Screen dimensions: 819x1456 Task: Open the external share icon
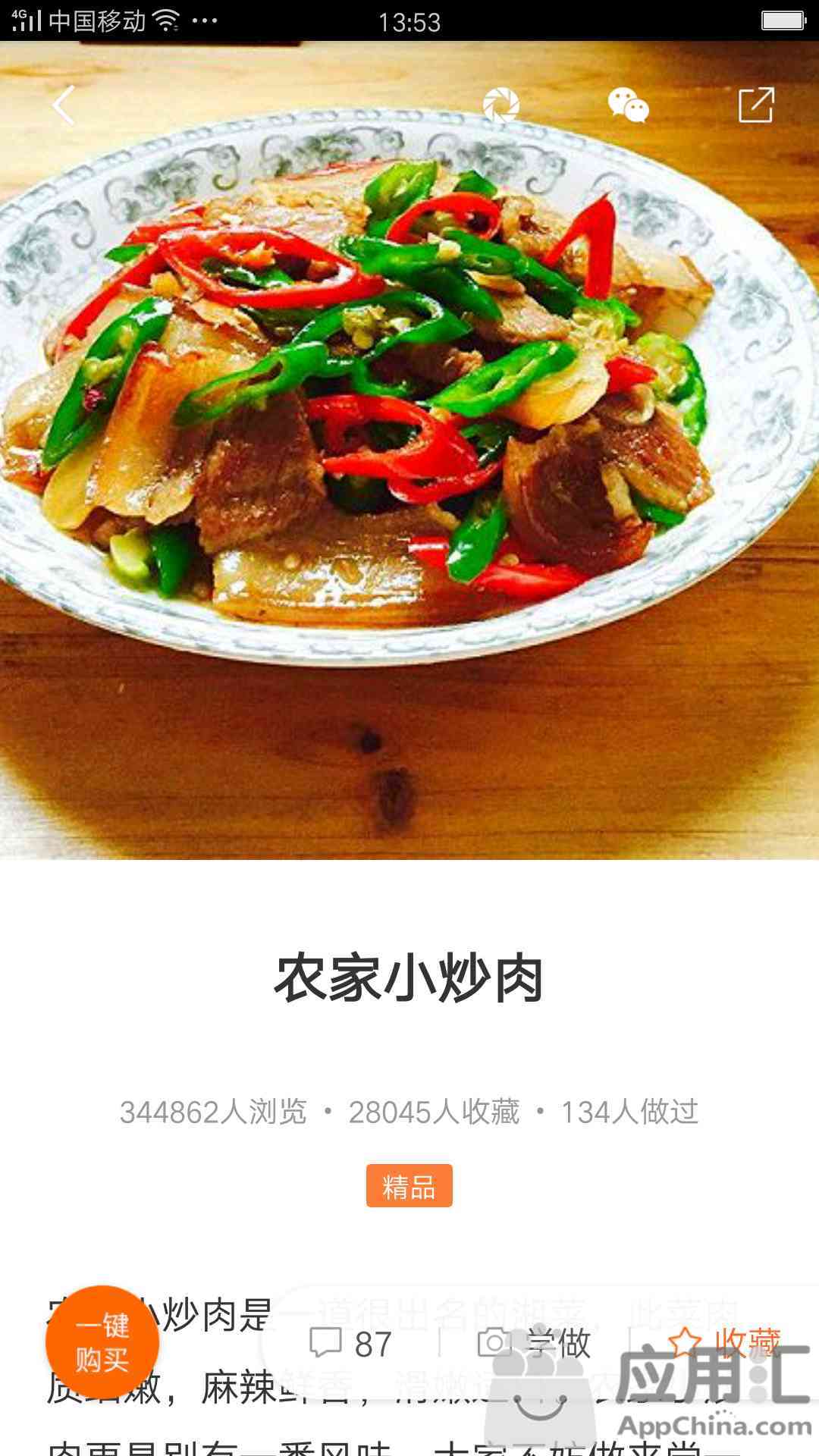tap(756, 105)
